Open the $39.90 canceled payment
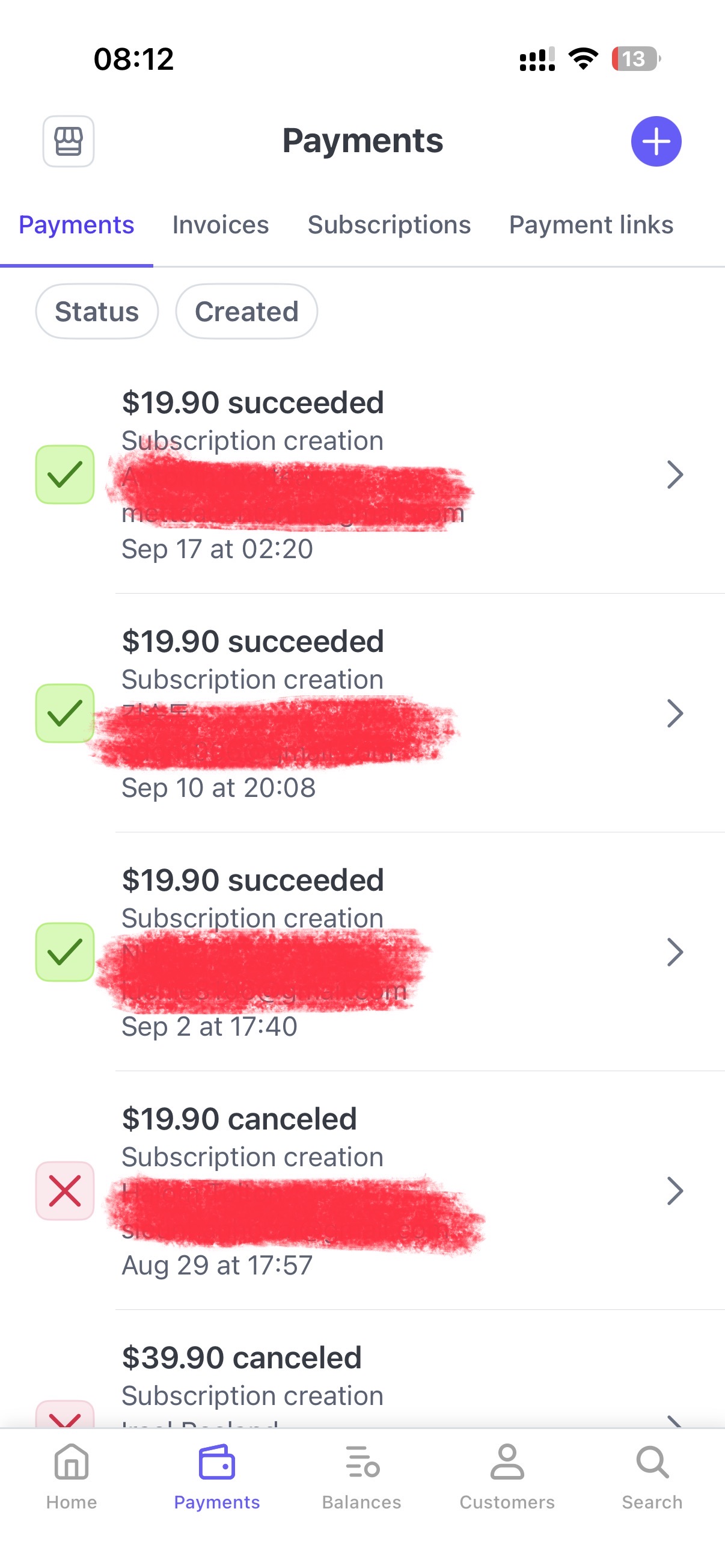 362,1370
